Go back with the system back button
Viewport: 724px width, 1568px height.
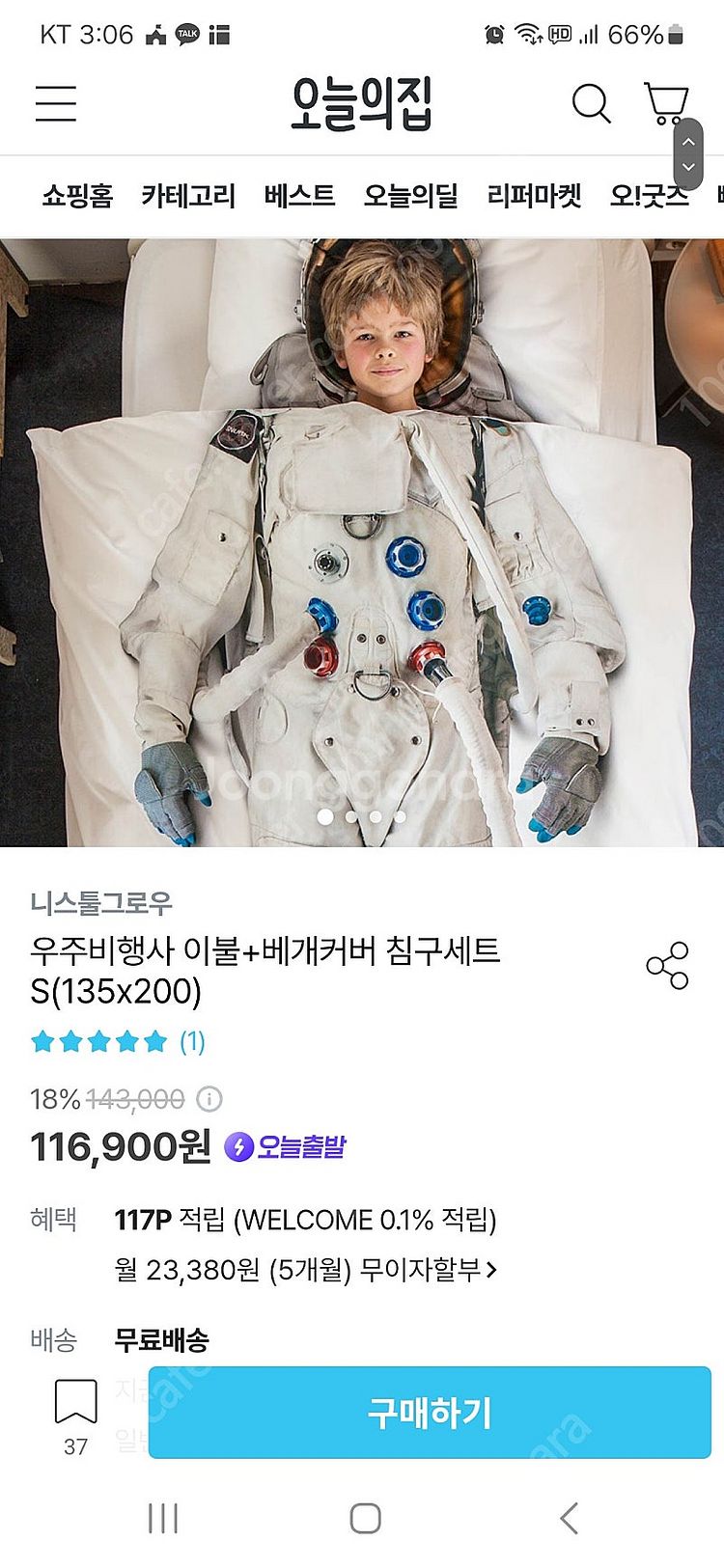click(570, 1519)
